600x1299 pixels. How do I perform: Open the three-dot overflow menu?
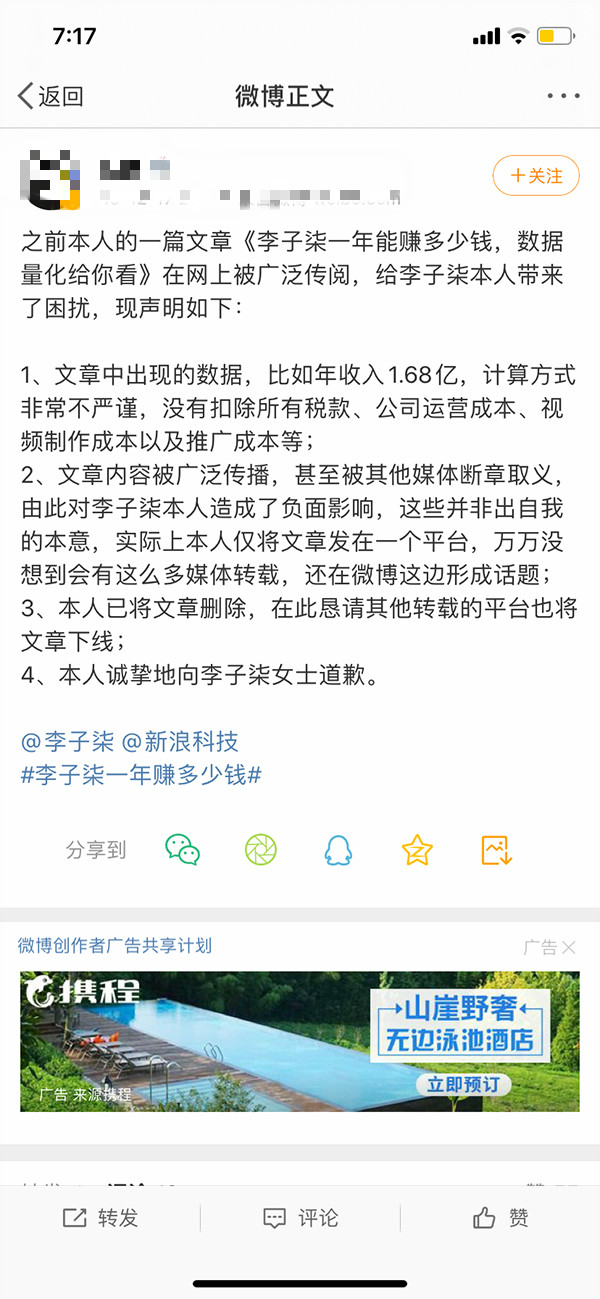(x=563, y=96)
